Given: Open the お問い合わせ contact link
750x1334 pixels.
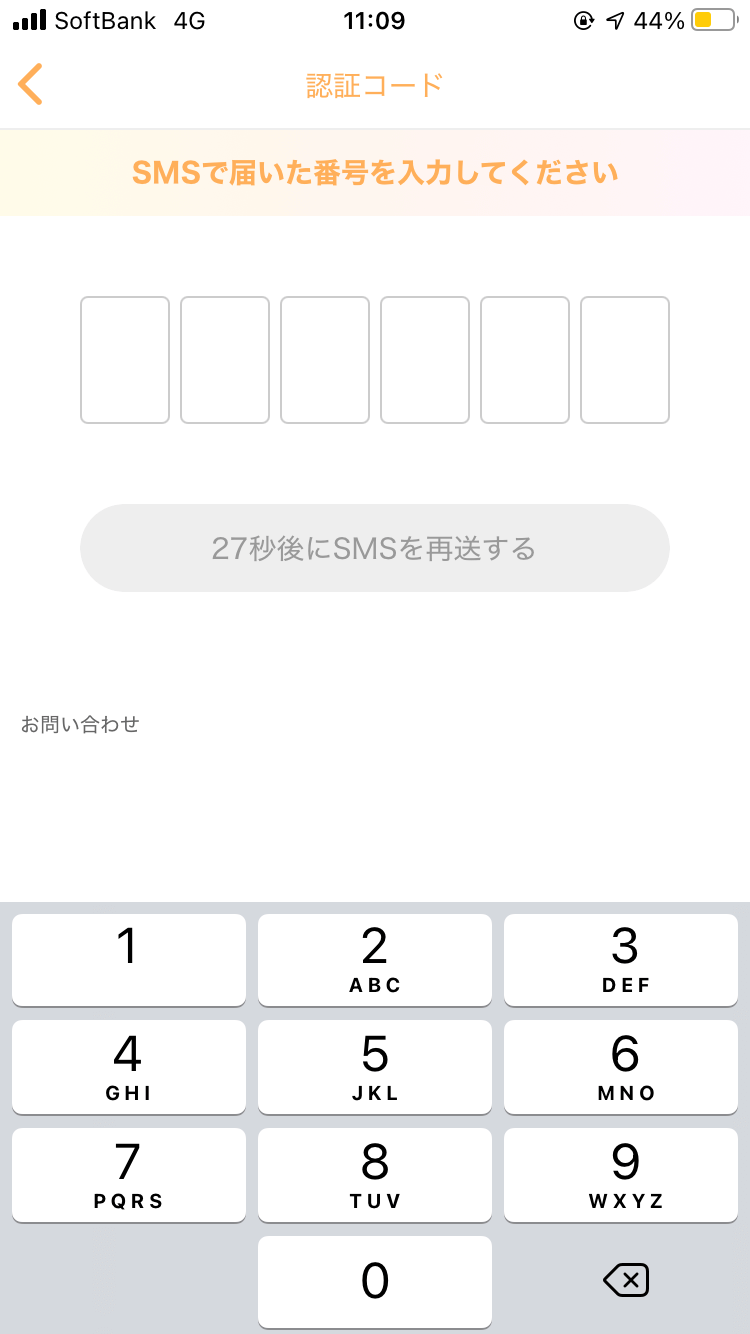Looking at the screenshot, I should (80, 724).
